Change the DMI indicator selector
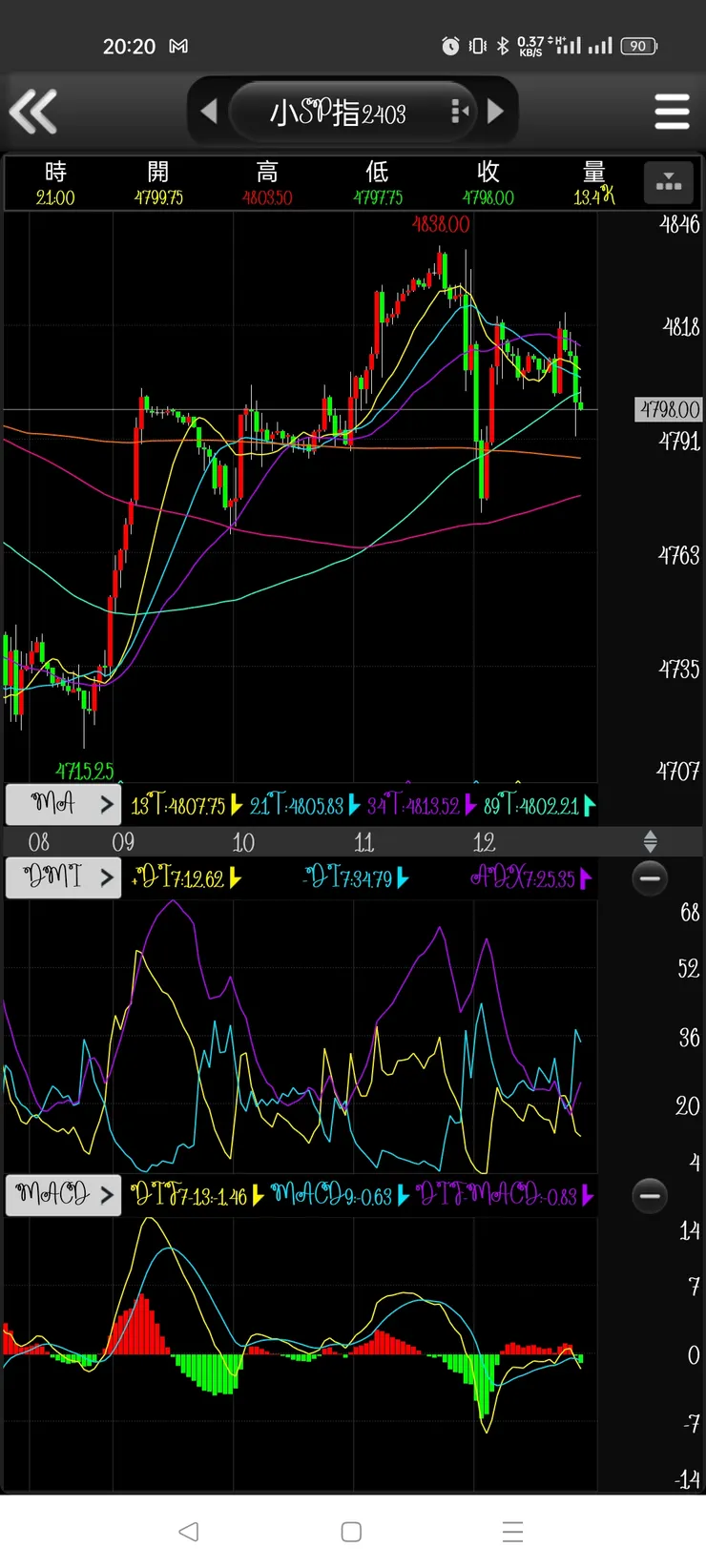The height and width of the screenshot is (1568, 706). coord(63,877)
